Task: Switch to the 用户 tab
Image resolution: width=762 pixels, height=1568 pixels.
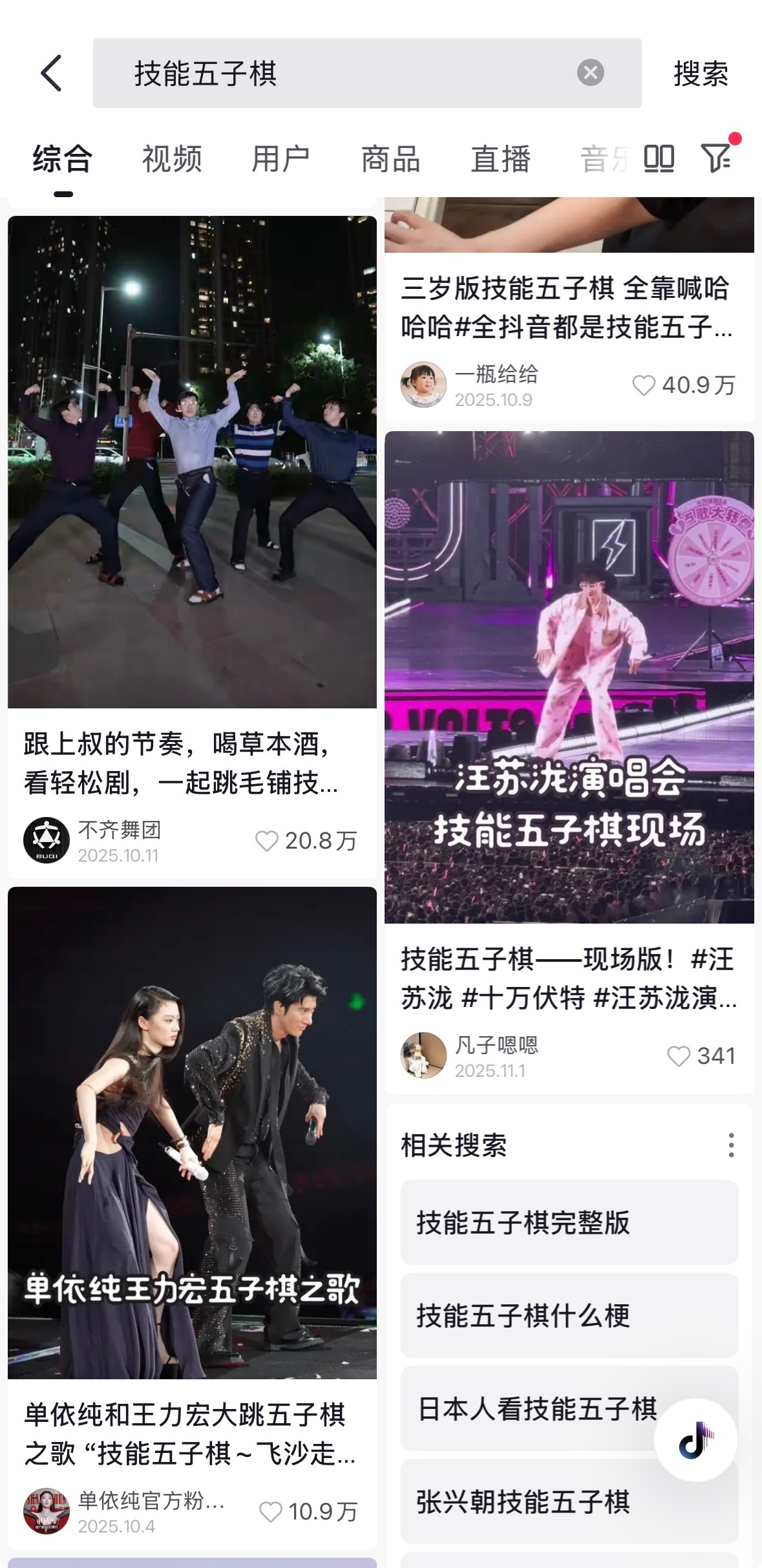Action: coord(280,159)
